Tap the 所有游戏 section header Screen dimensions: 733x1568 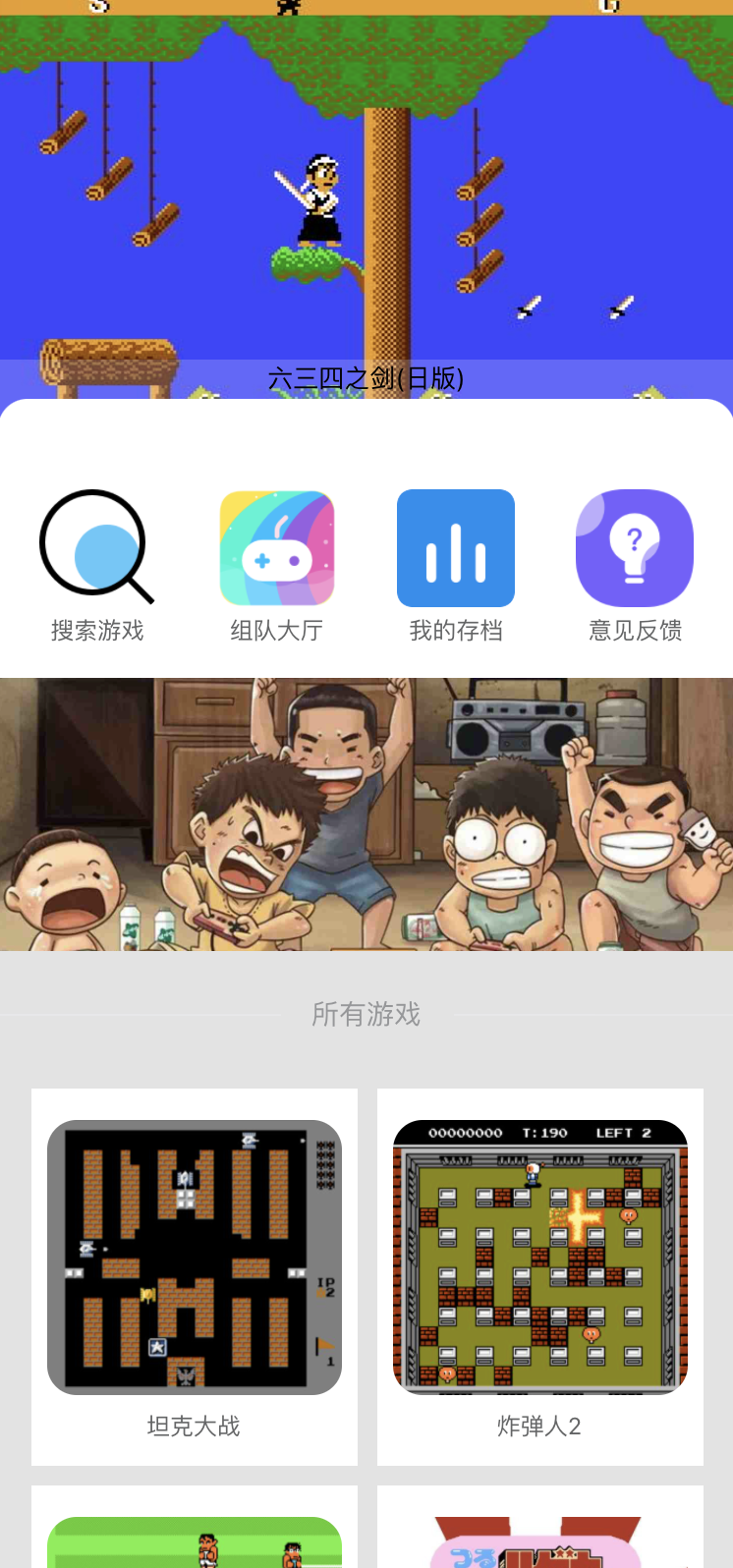click(366, 1014)
